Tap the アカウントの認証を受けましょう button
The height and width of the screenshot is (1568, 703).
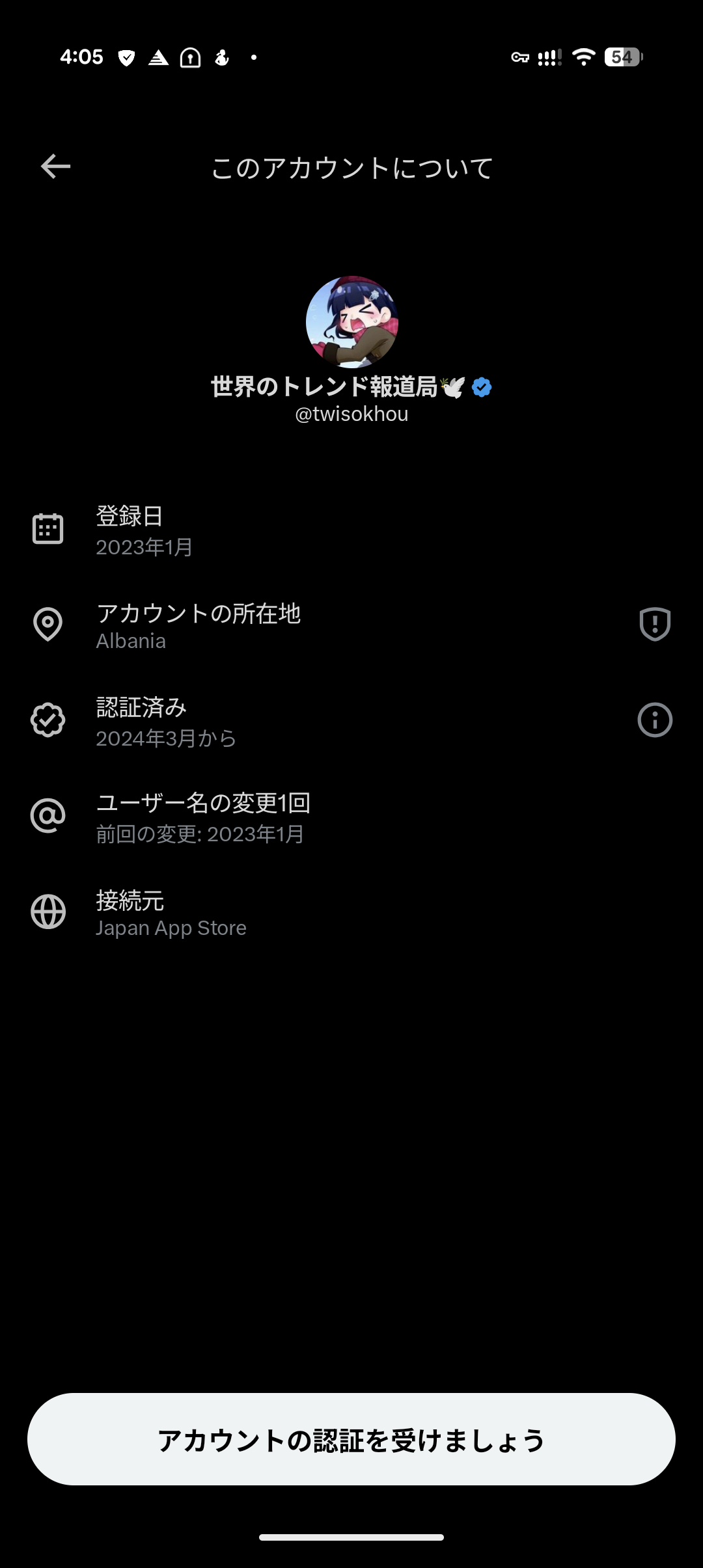pyautogui.click(x=351, y=1440)
